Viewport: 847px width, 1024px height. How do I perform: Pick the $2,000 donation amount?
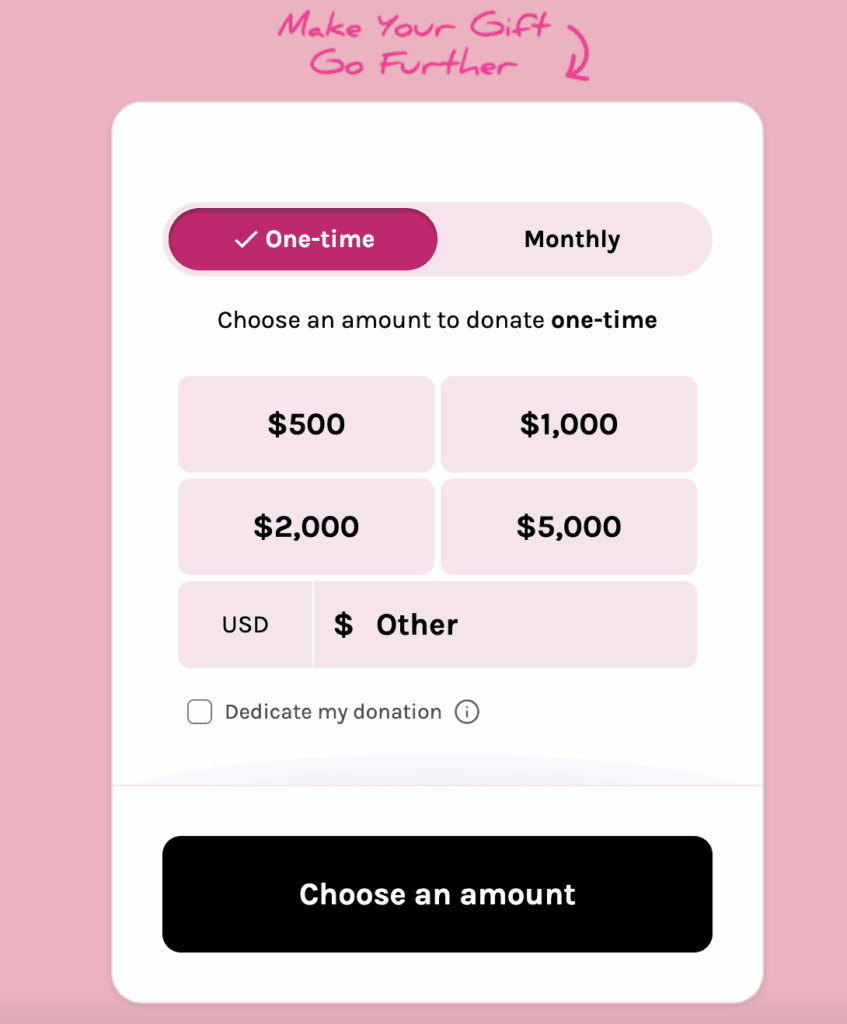tap(306, 527)
